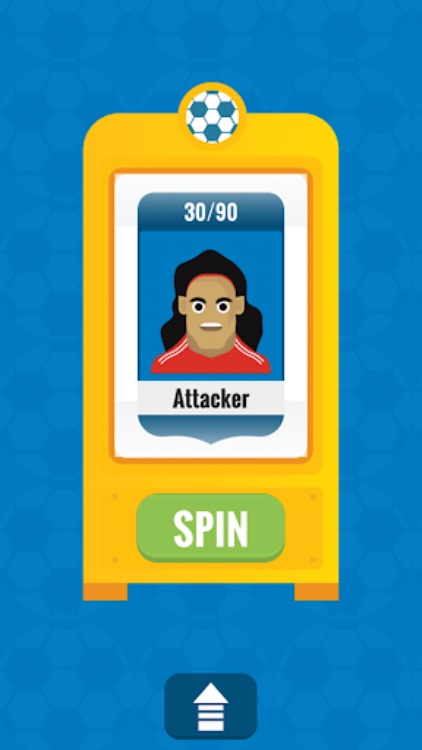
Task: Tap the up arrow button at bottom
Action: pyautogui.click(x=211, y=706)
